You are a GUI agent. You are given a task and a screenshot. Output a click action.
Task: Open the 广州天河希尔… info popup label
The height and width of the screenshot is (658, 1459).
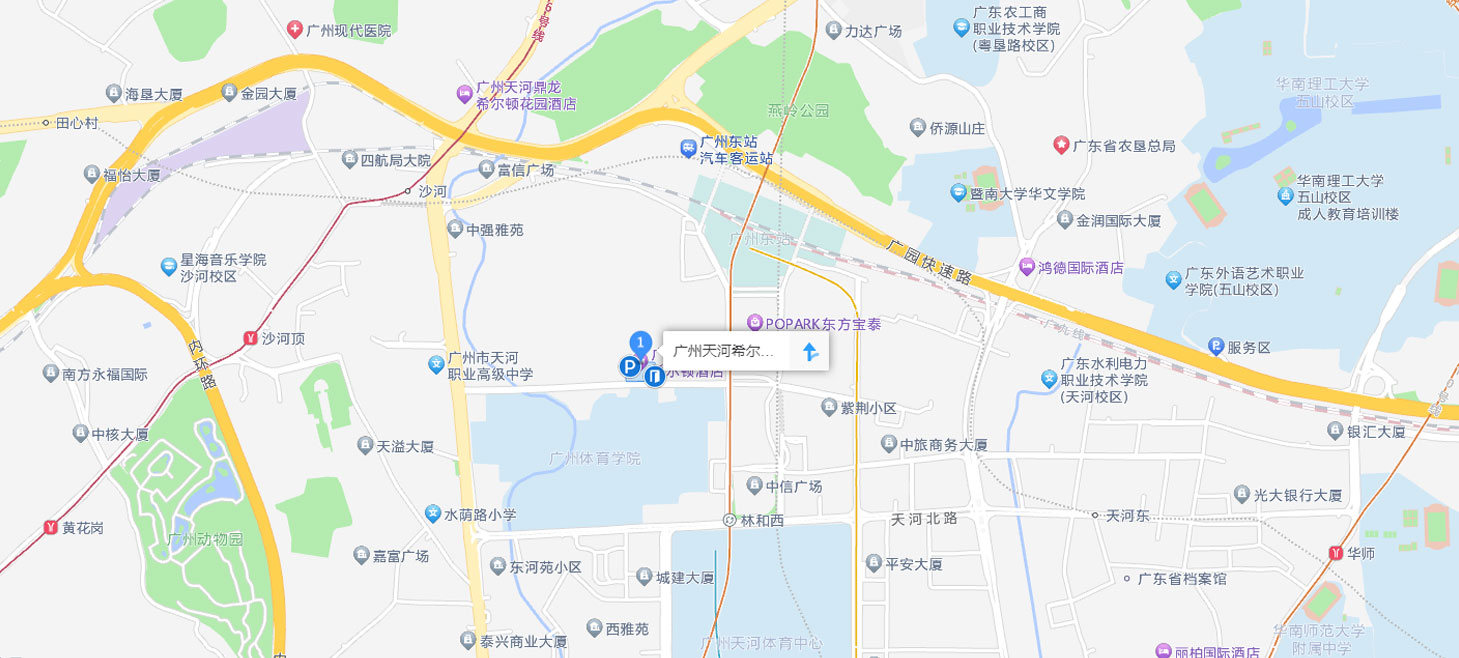click(724, 351)
